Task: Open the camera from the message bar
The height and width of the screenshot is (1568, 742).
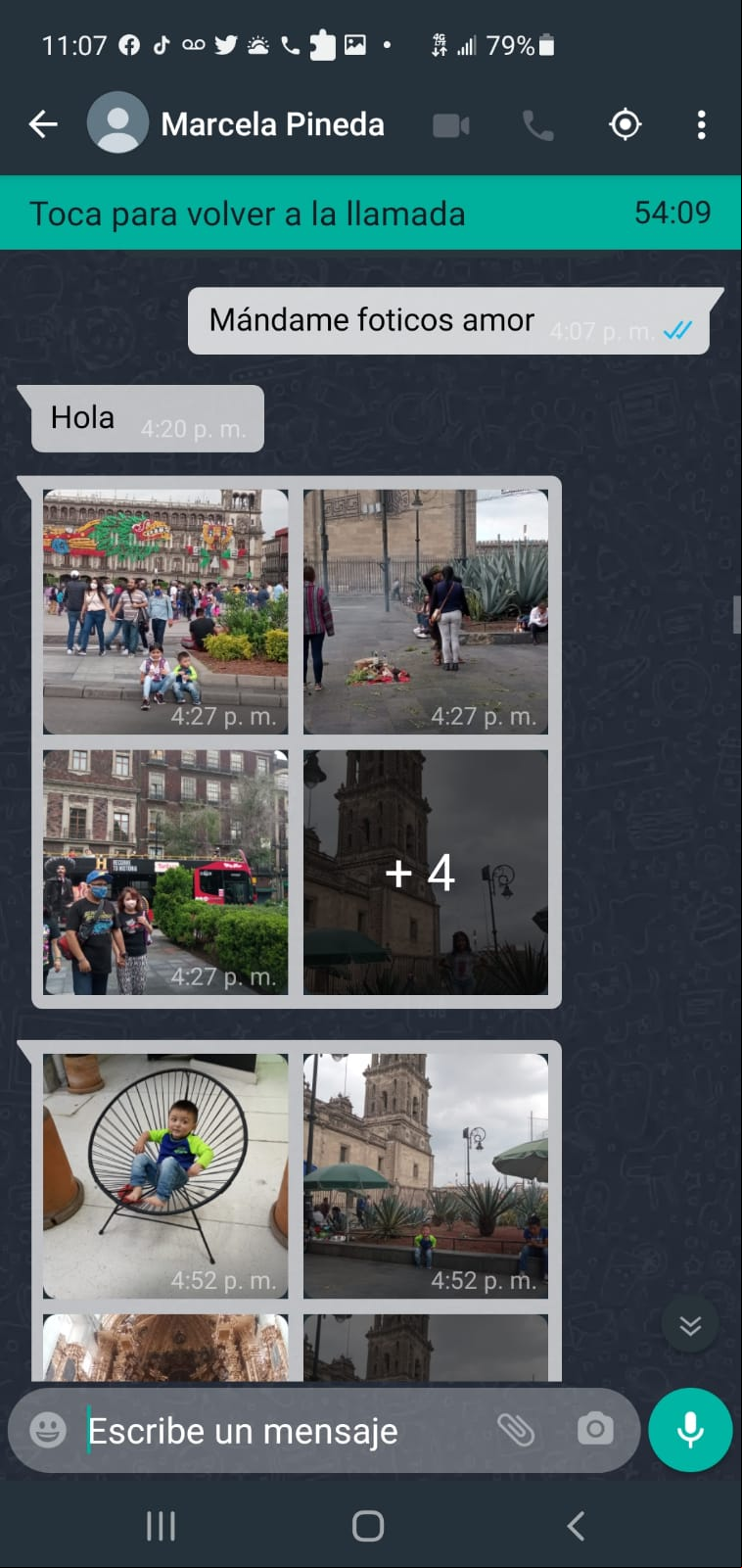Action: click(595, 1430)
